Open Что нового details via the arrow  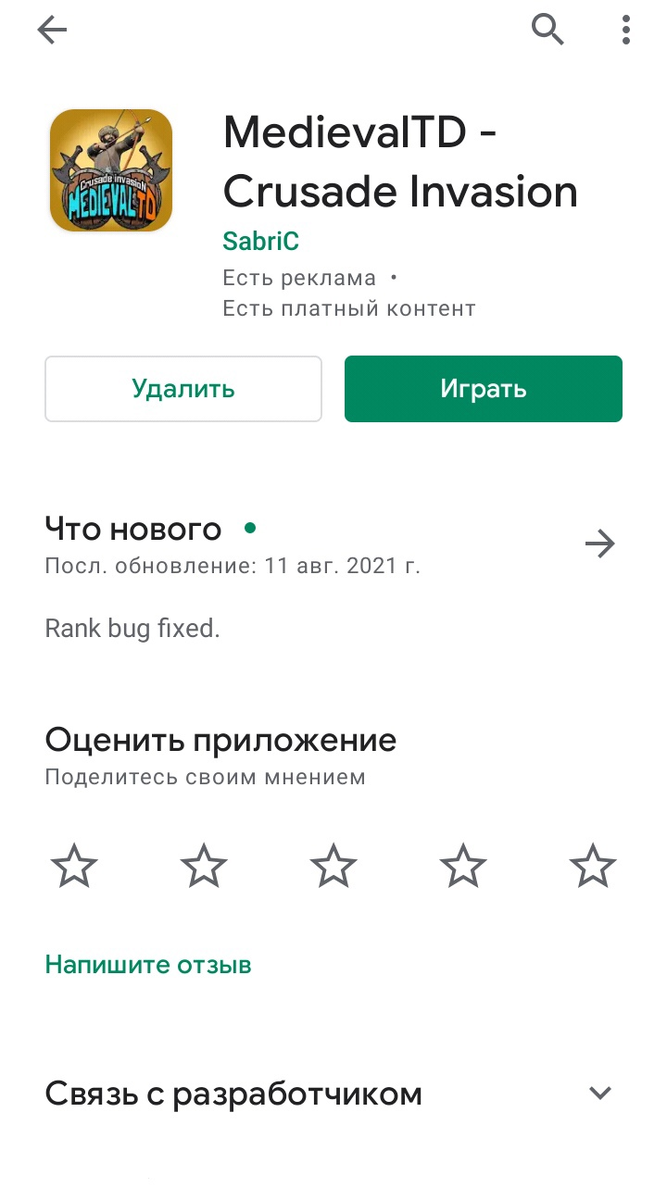pyautogui.click(x=599, y=544)
